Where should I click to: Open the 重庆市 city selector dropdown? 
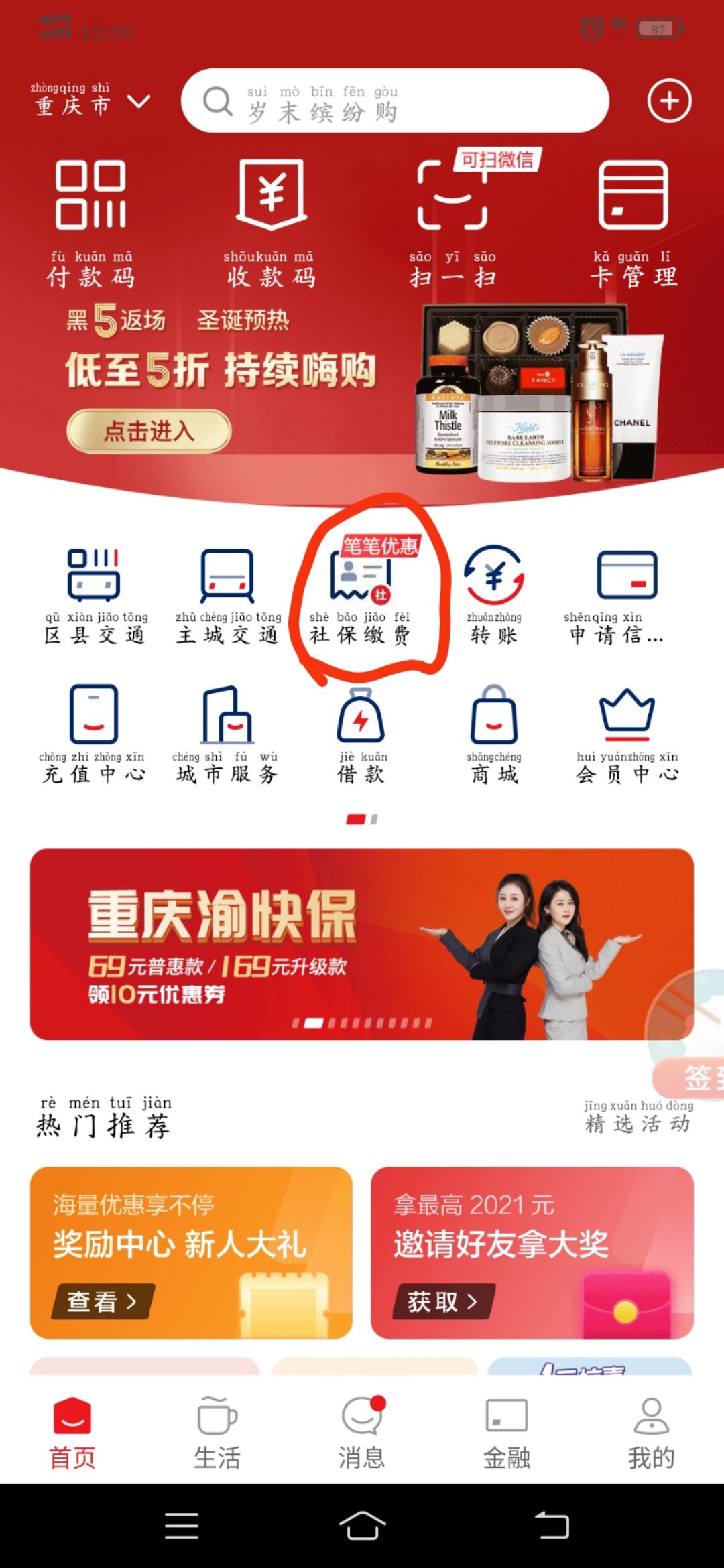[90, 102]
